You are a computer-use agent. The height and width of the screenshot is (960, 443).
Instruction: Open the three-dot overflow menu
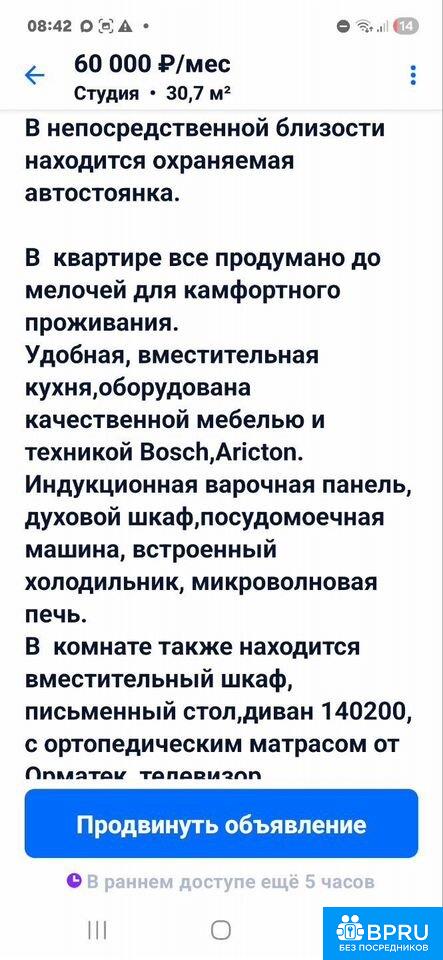click(414, 75)
